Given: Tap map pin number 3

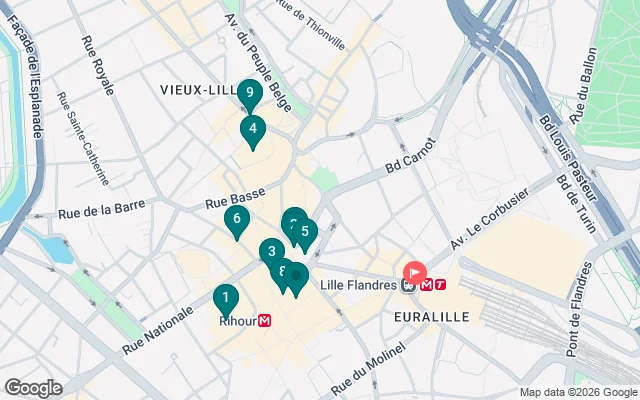Looking at the screenshot, I should point(271,252).
